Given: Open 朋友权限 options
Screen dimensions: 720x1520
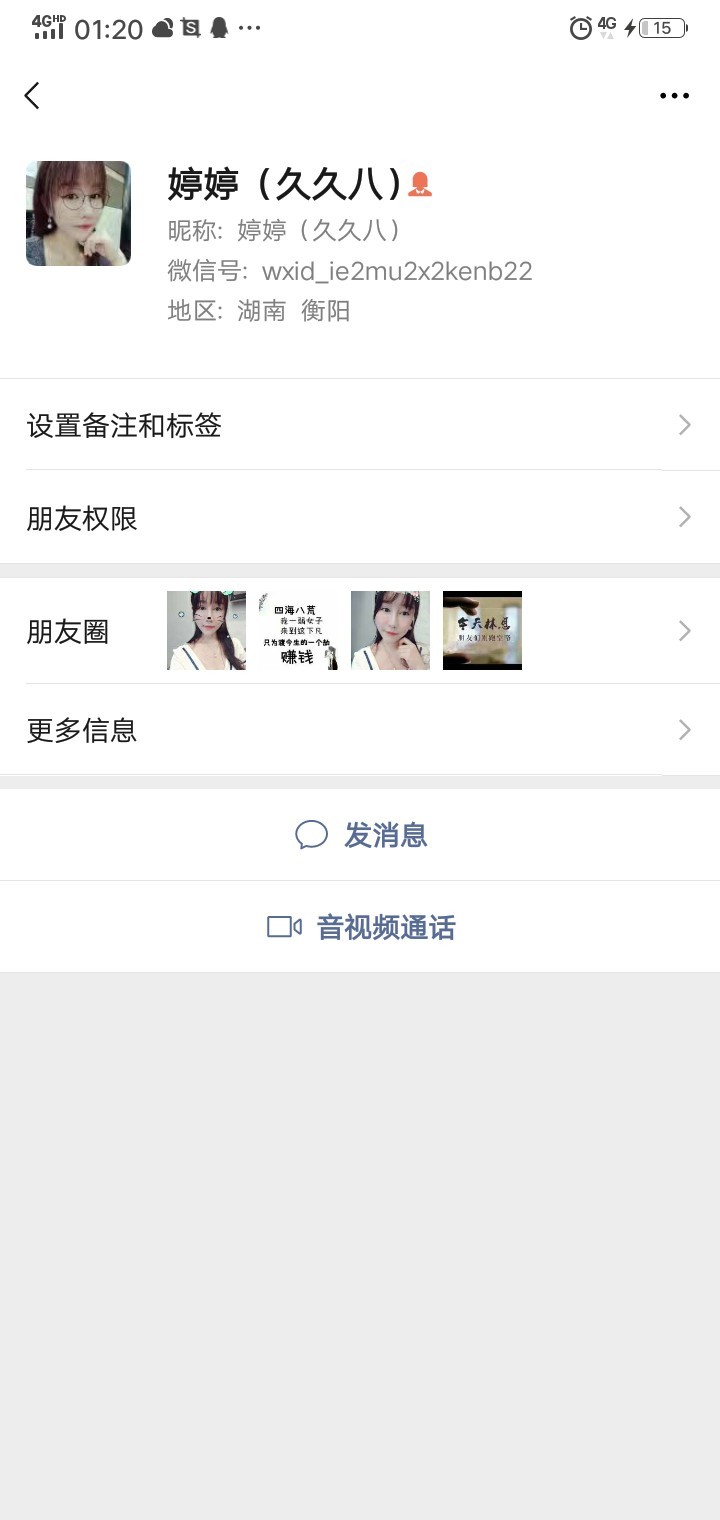Looking at the screenshot, I should coord(360,518).
